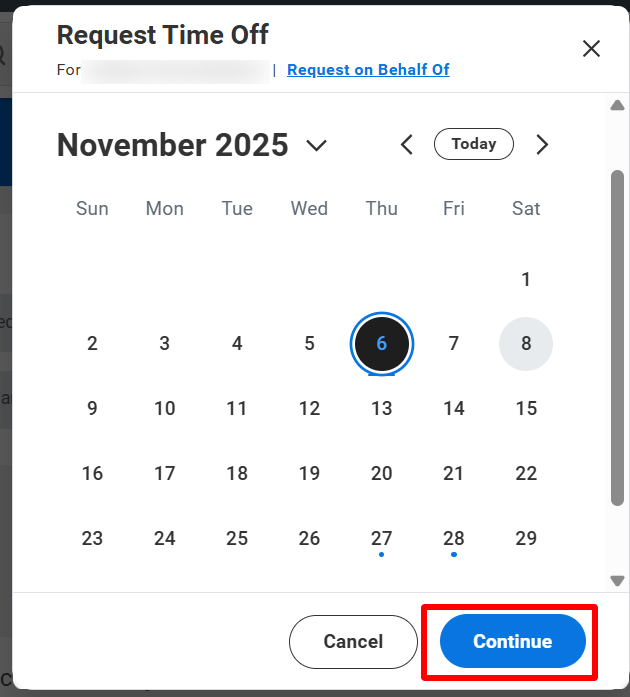The image size is (630, 697).
Task: Continue with the selected date
Action: pos(512,642)
